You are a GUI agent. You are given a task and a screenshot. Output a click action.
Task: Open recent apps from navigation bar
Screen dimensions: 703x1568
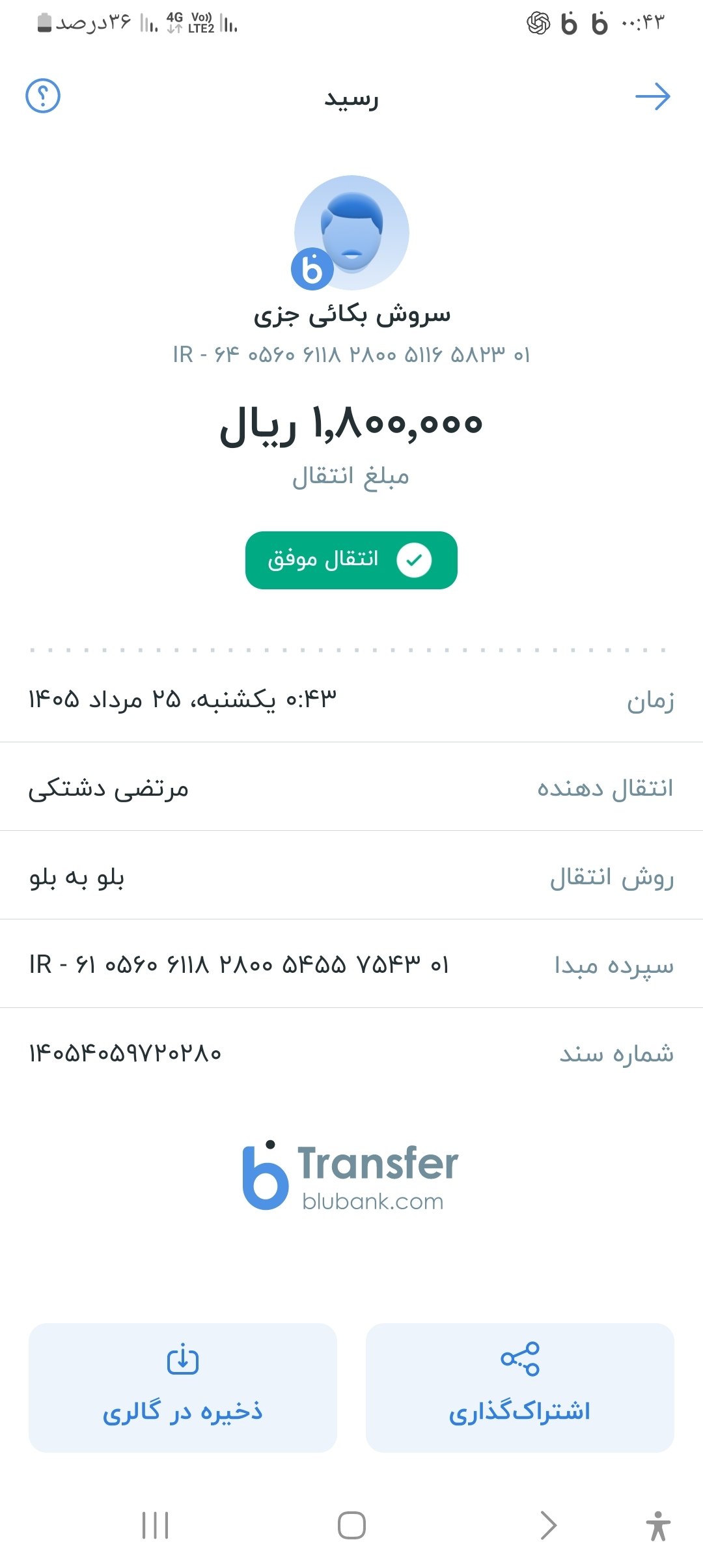156,1525
